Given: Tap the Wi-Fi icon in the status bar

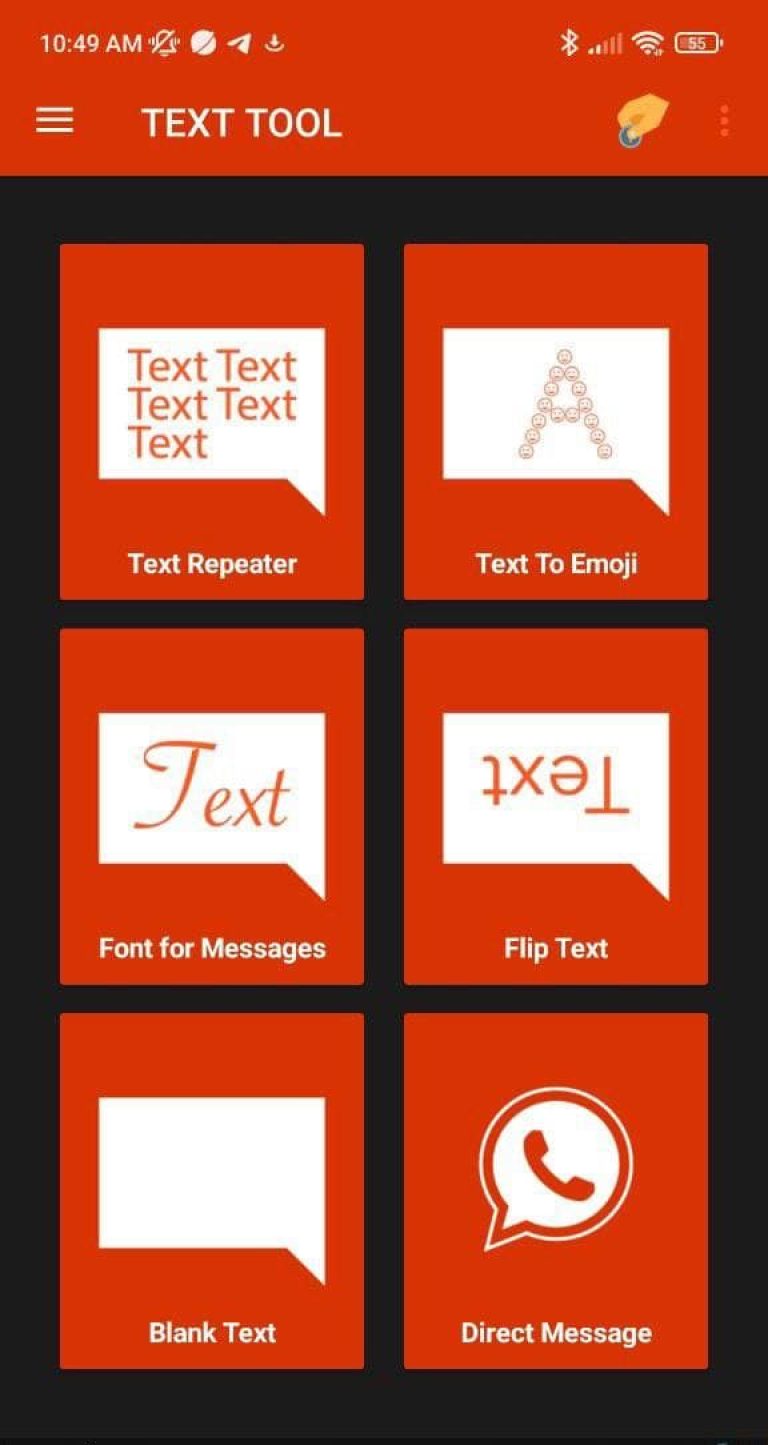Looking at the screenshot, I should 652,43.
